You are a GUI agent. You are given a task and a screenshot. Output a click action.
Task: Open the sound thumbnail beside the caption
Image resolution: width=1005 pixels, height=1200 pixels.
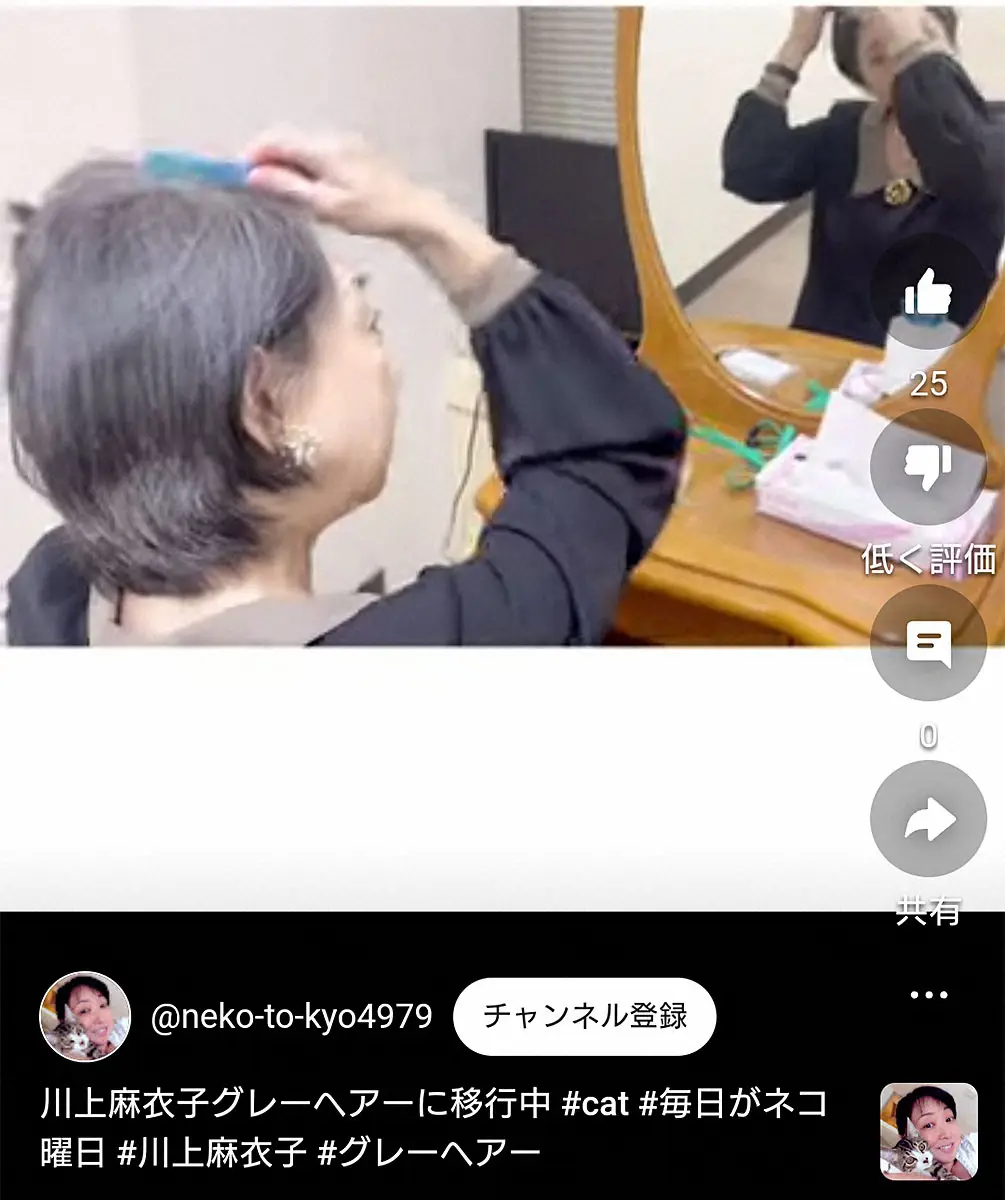click(x=928, y=1131)
